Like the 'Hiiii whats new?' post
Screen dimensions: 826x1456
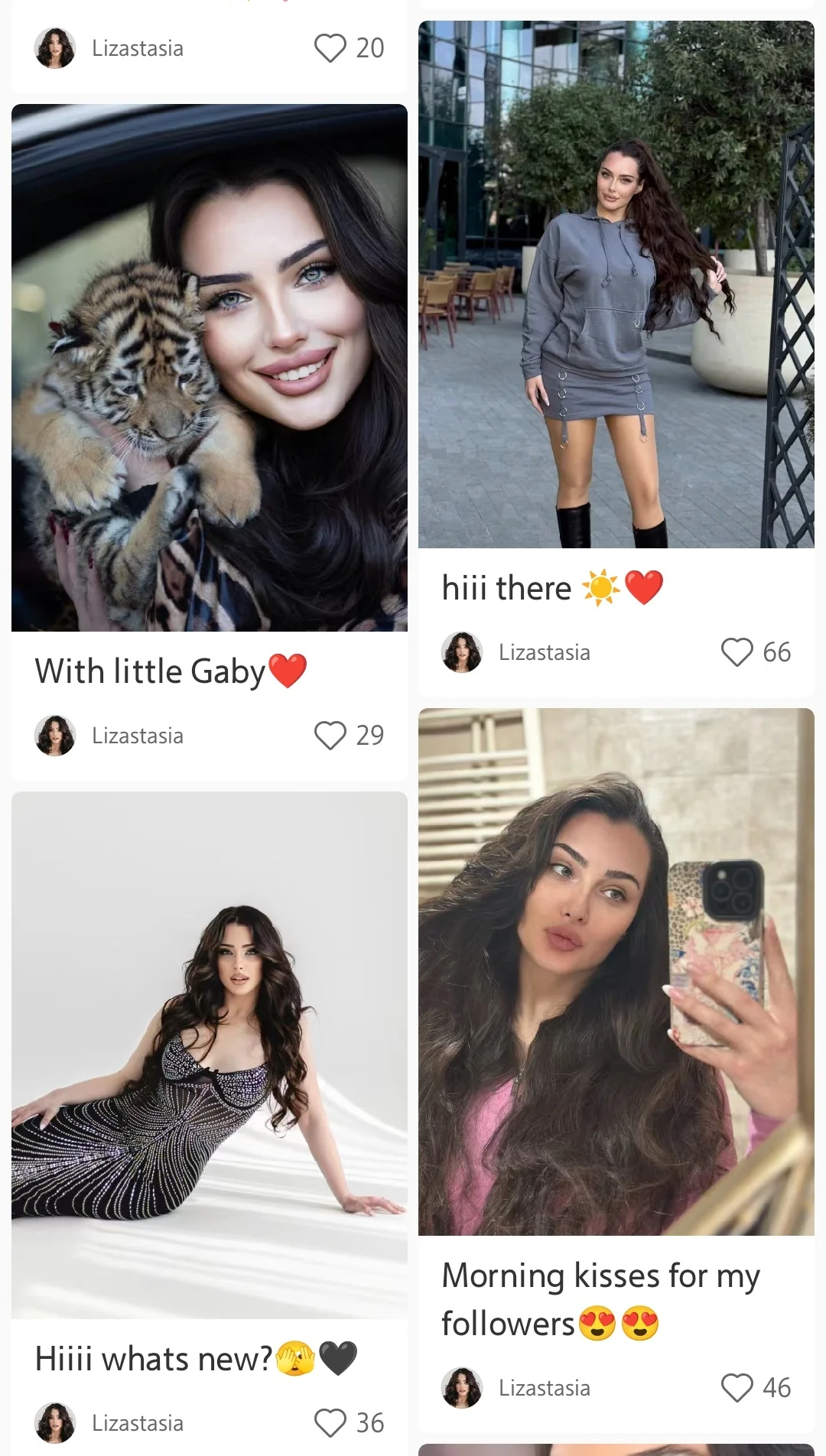coord(330,1423)
